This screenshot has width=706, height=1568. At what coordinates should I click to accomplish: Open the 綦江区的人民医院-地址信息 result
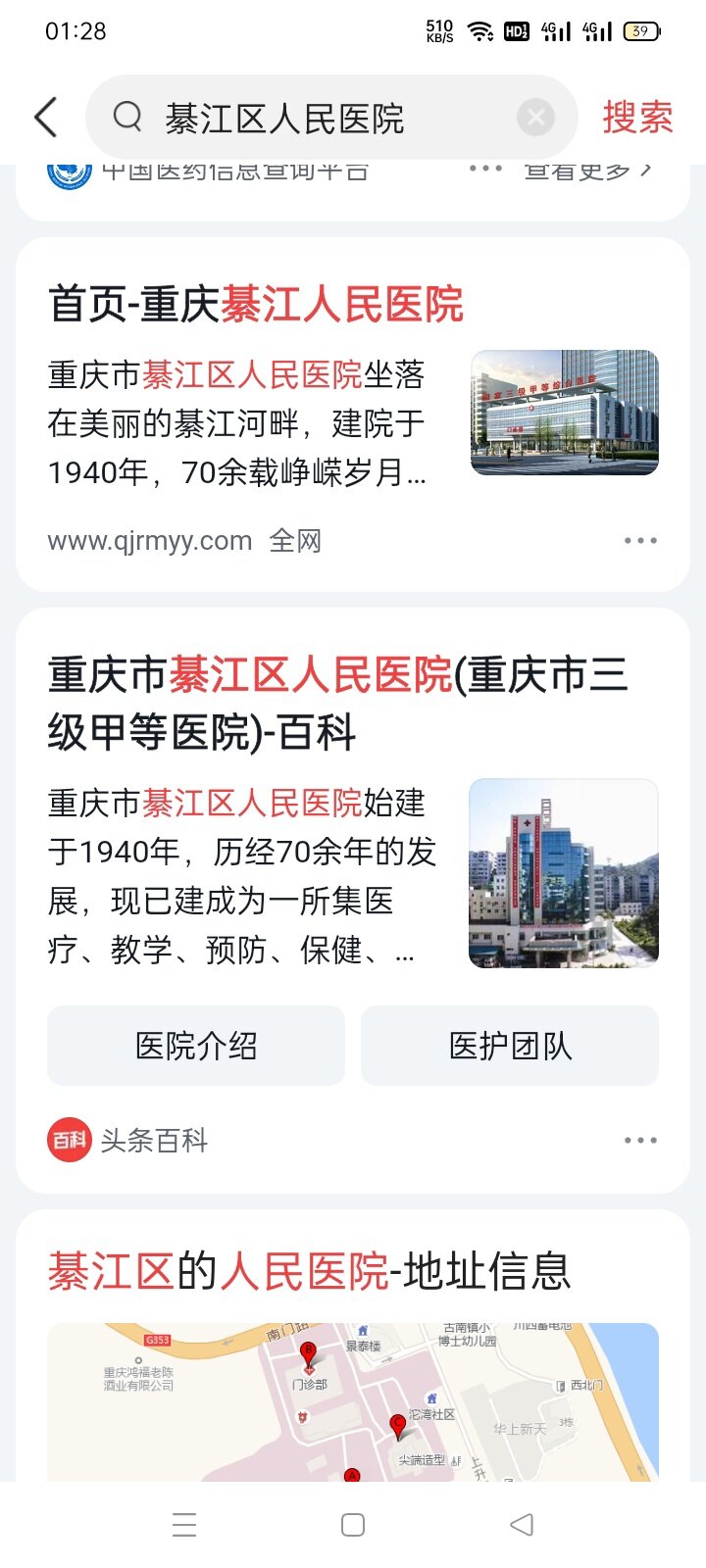pos(310,1271)
